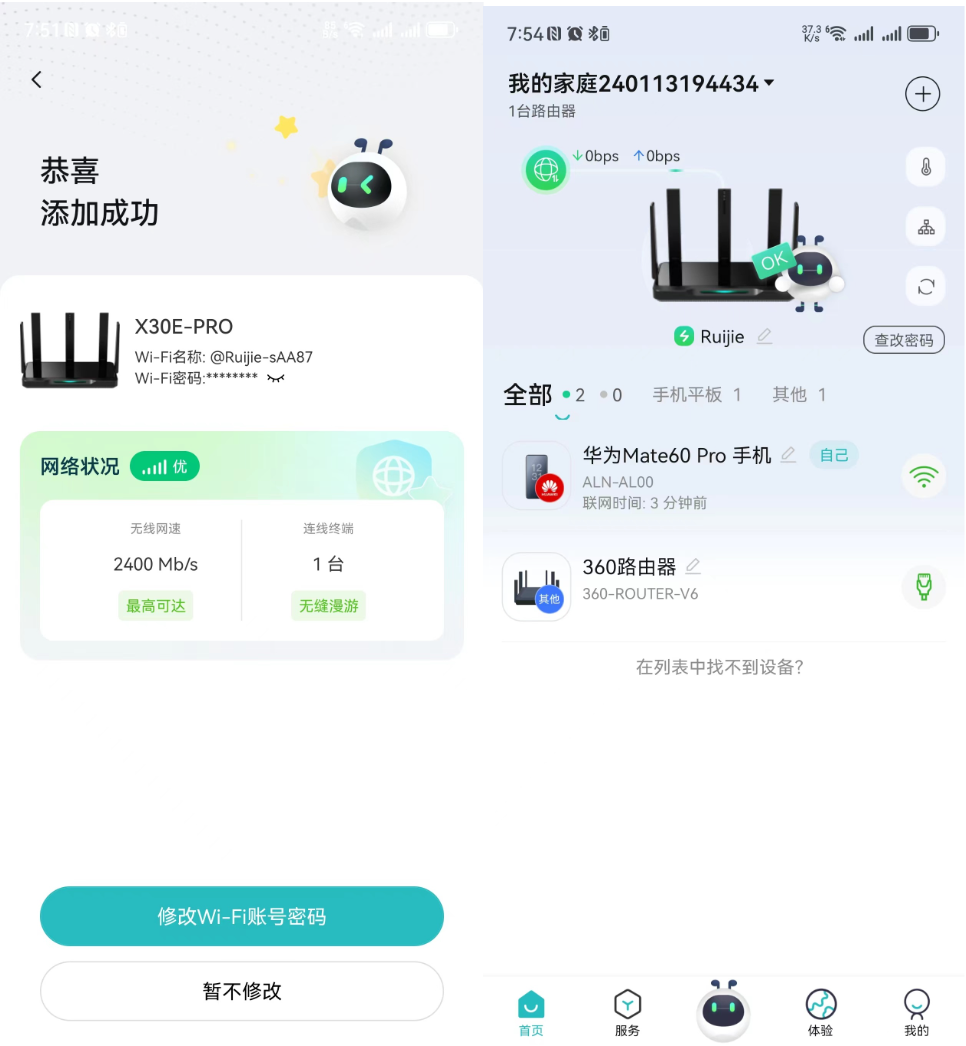Choose 暂不修改 to skip changes
This screenshot has width=966, height=1046.
(242, 991)
